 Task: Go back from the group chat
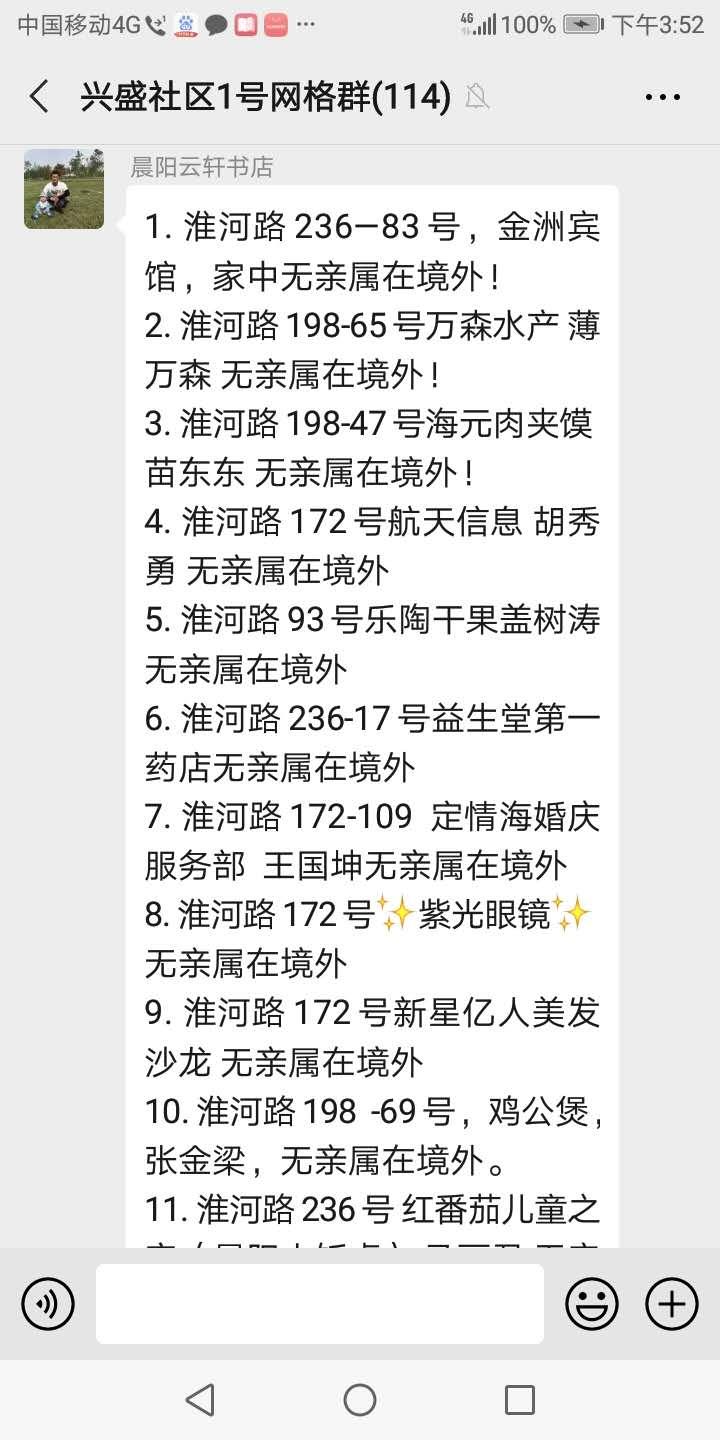(39, 97)
